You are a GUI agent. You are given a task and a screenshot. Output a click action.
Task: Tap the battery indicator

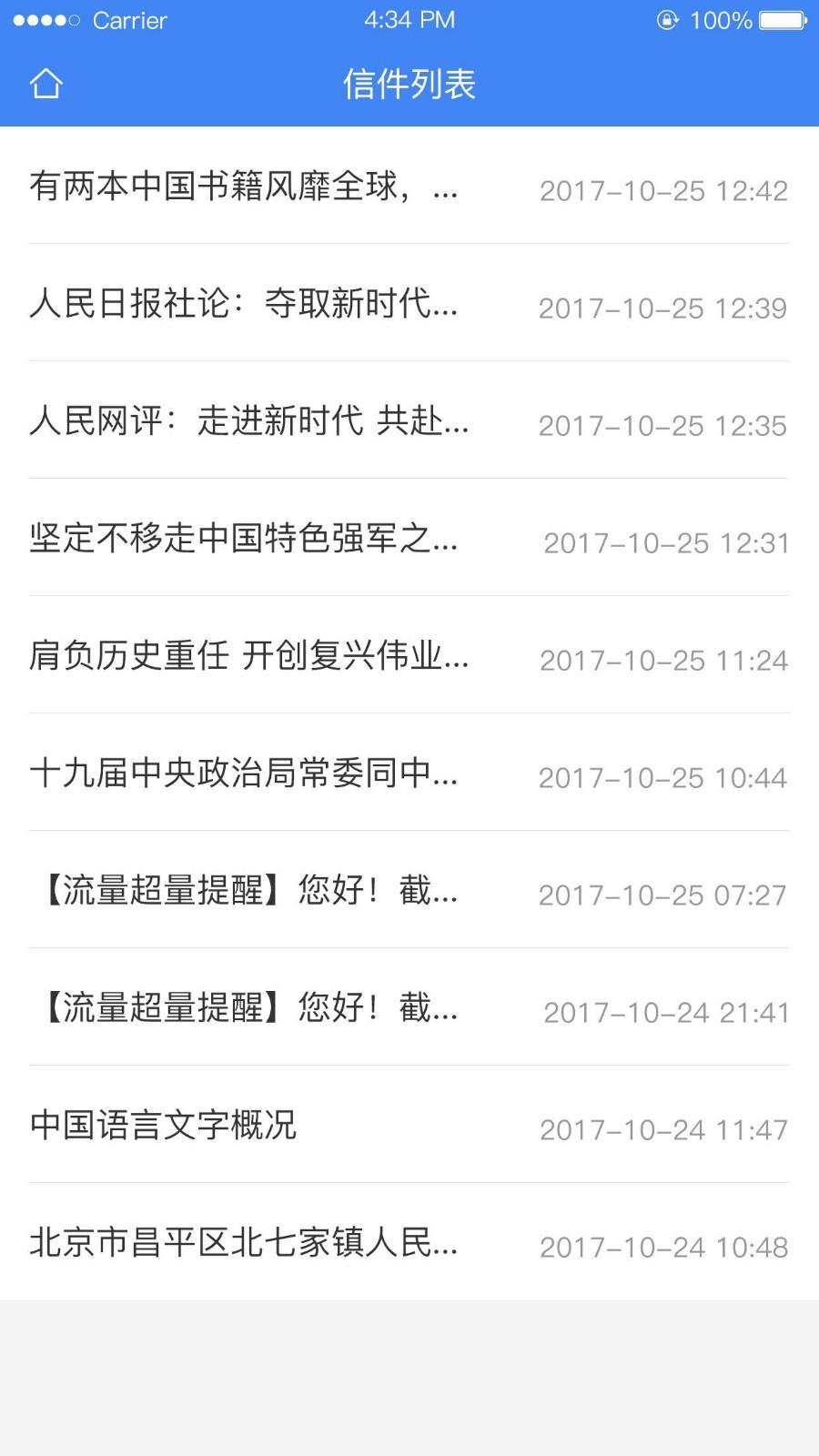coord(780,19)
